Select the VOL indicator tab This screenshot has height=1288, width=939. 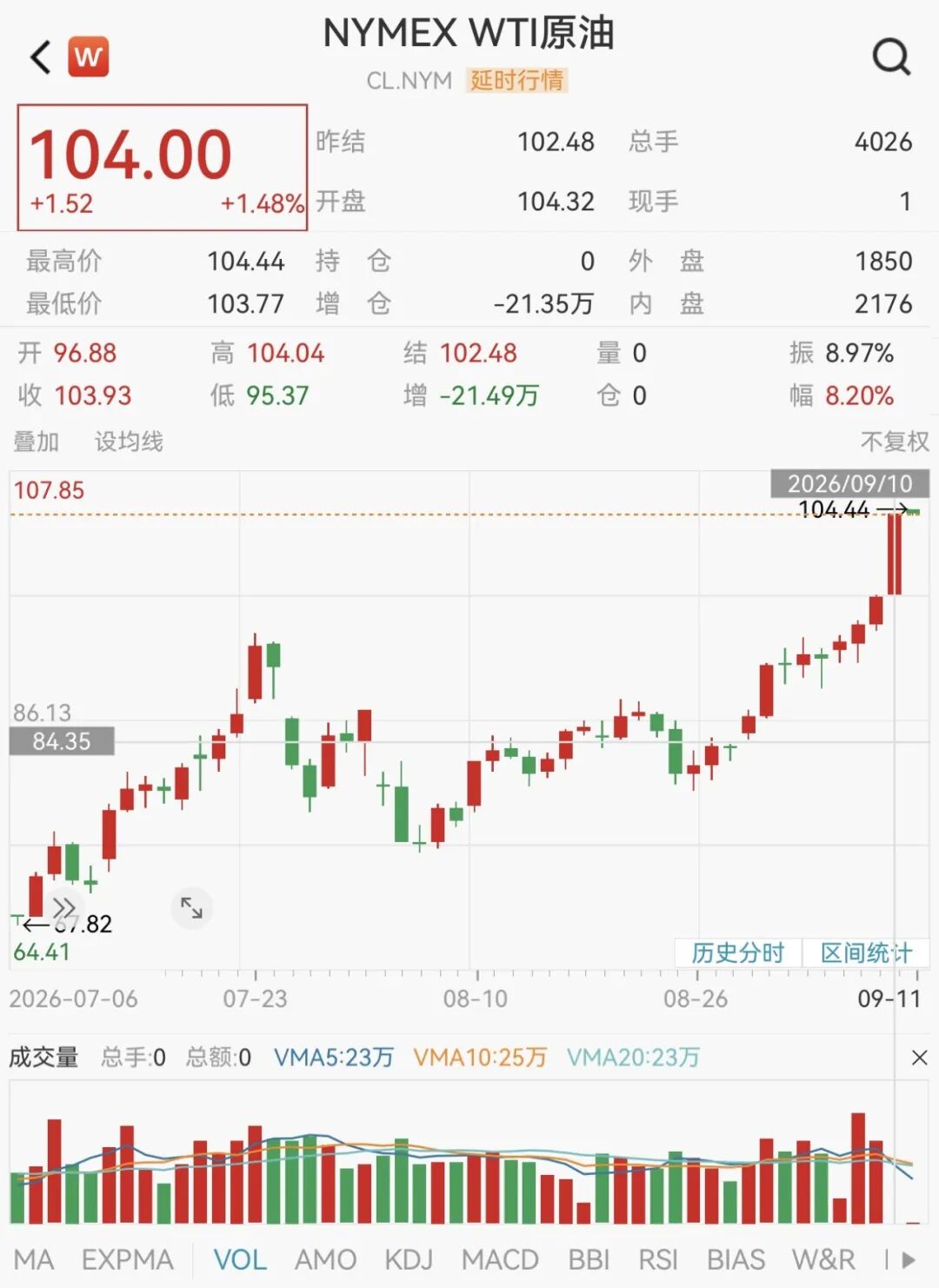[x=240, y=1259]
